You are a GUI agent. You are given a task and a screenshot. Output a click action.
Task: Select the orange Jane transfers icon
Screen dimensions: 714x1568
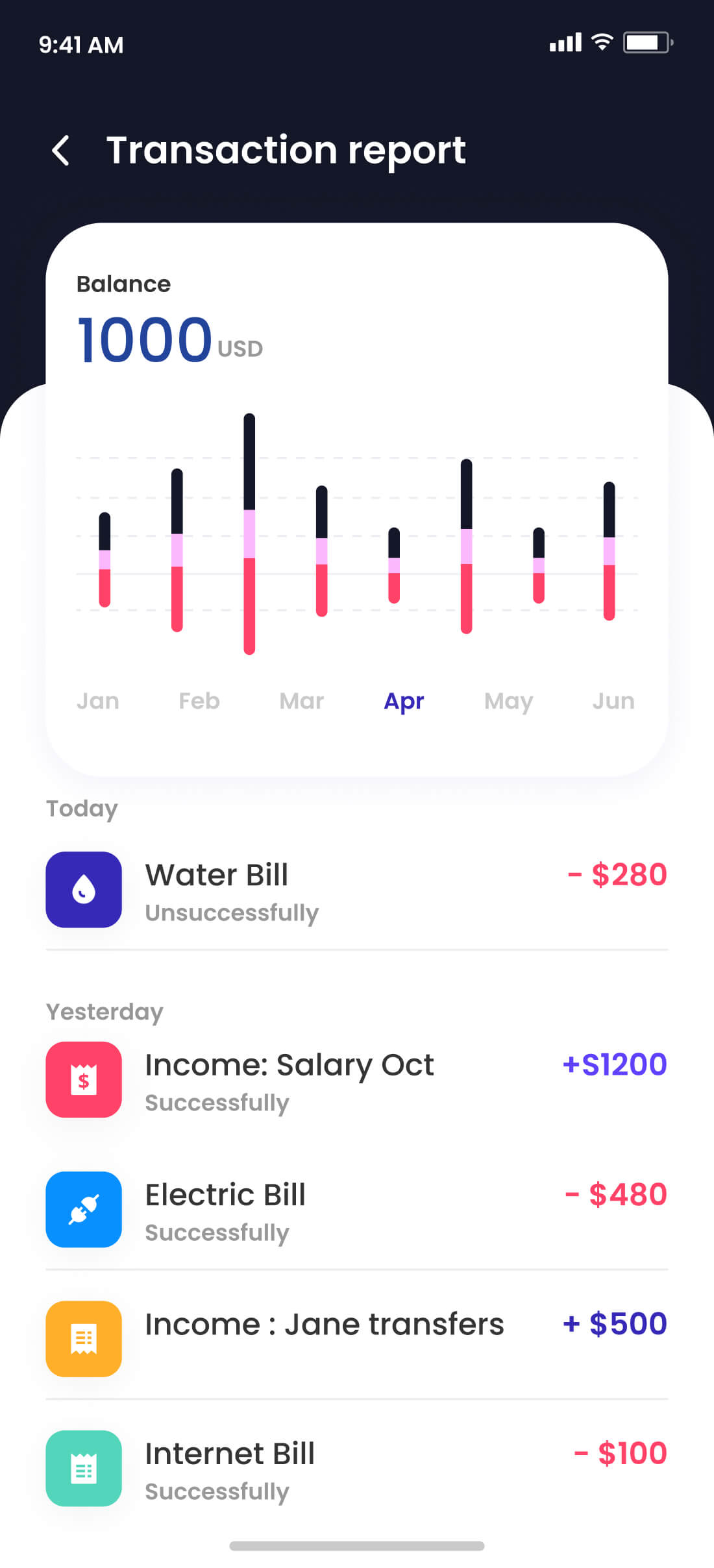pos(84,1340)
